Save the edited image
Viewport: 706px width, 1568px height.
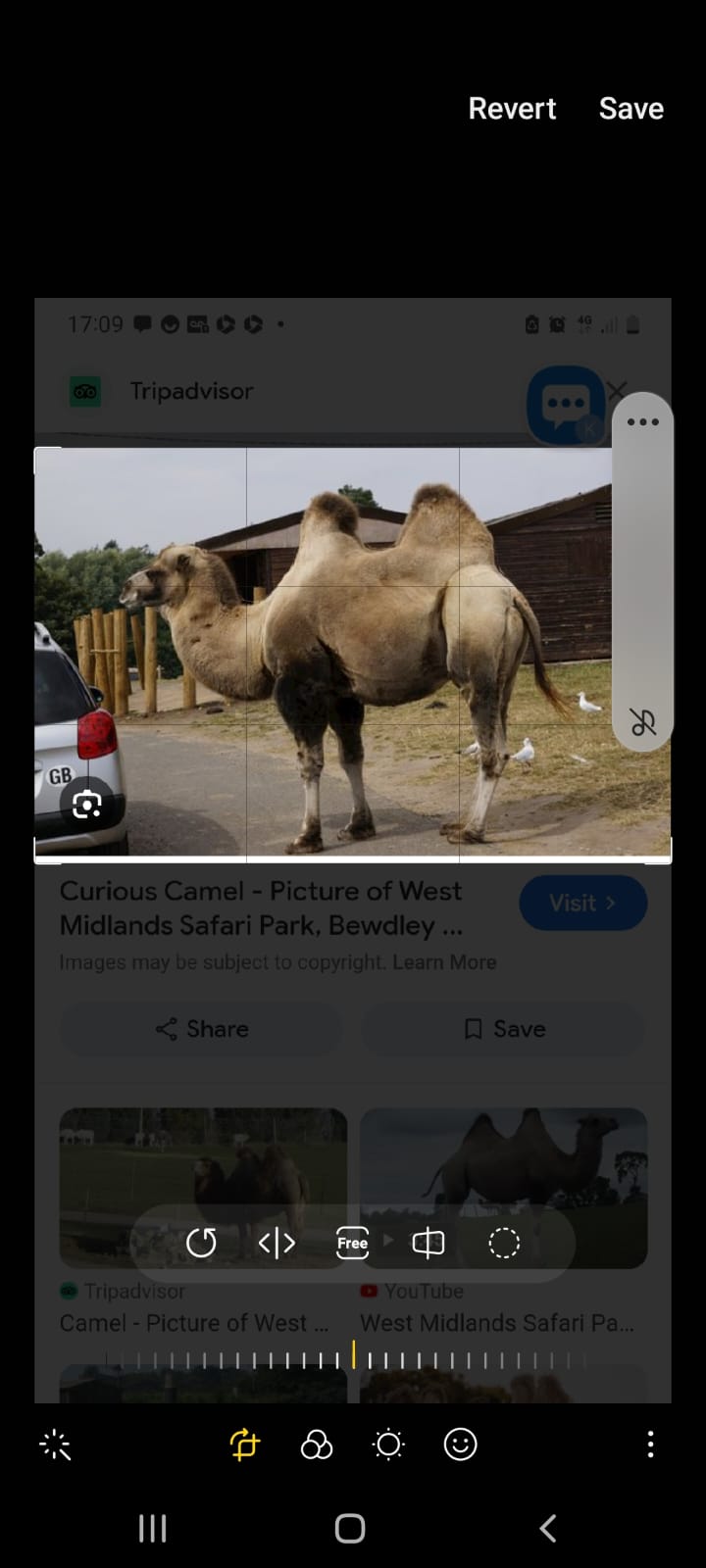(631, 108)
